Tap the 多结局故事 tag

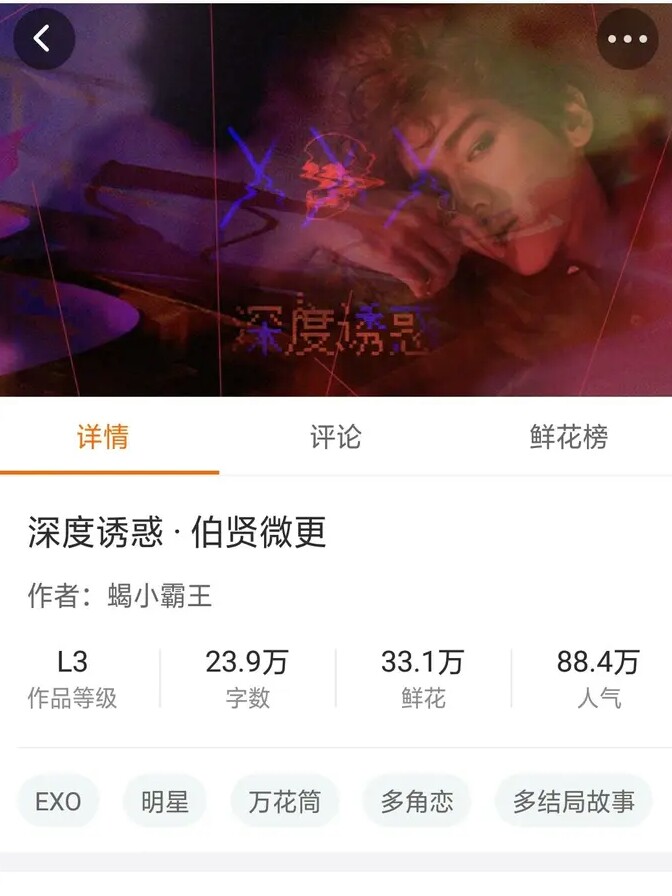click(573, 801)
